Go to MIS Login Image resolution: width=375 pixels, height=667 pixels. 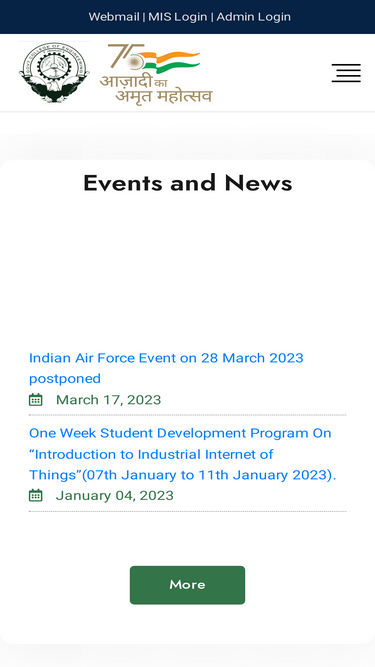(178, 17)
